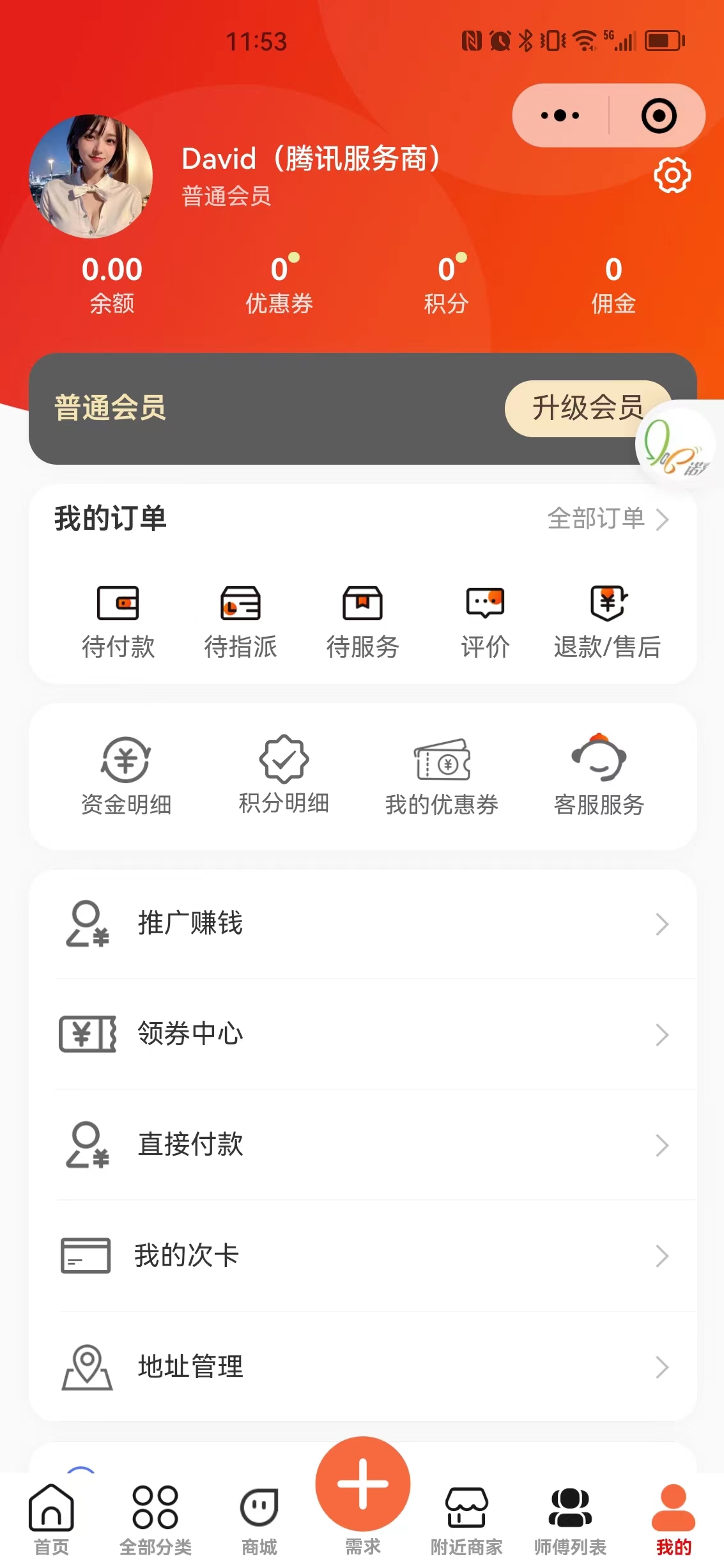Go to 领券中心 coupon center
Viewport: 724px width, 1568px height.
[x=362, y=1034]
